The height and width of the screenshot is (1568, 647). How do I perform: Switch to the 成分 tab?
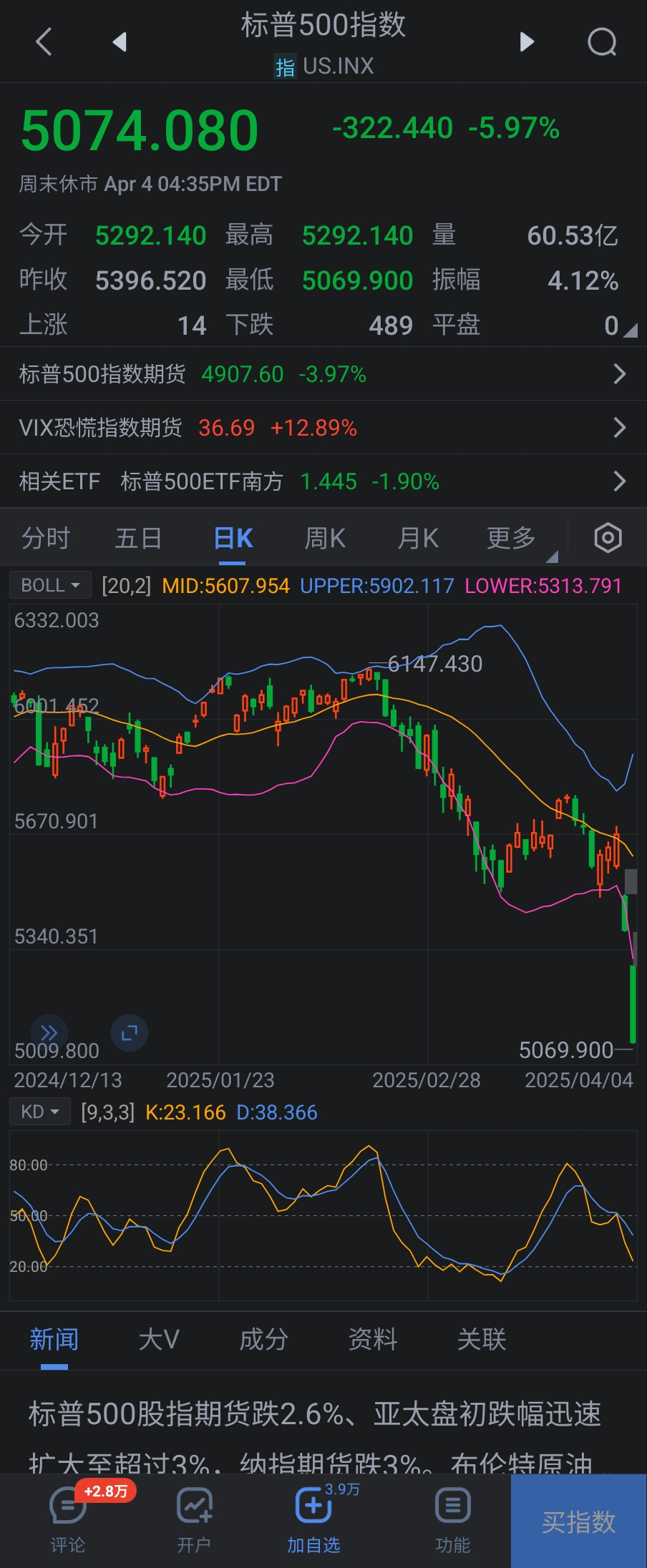click(263, 1339)
